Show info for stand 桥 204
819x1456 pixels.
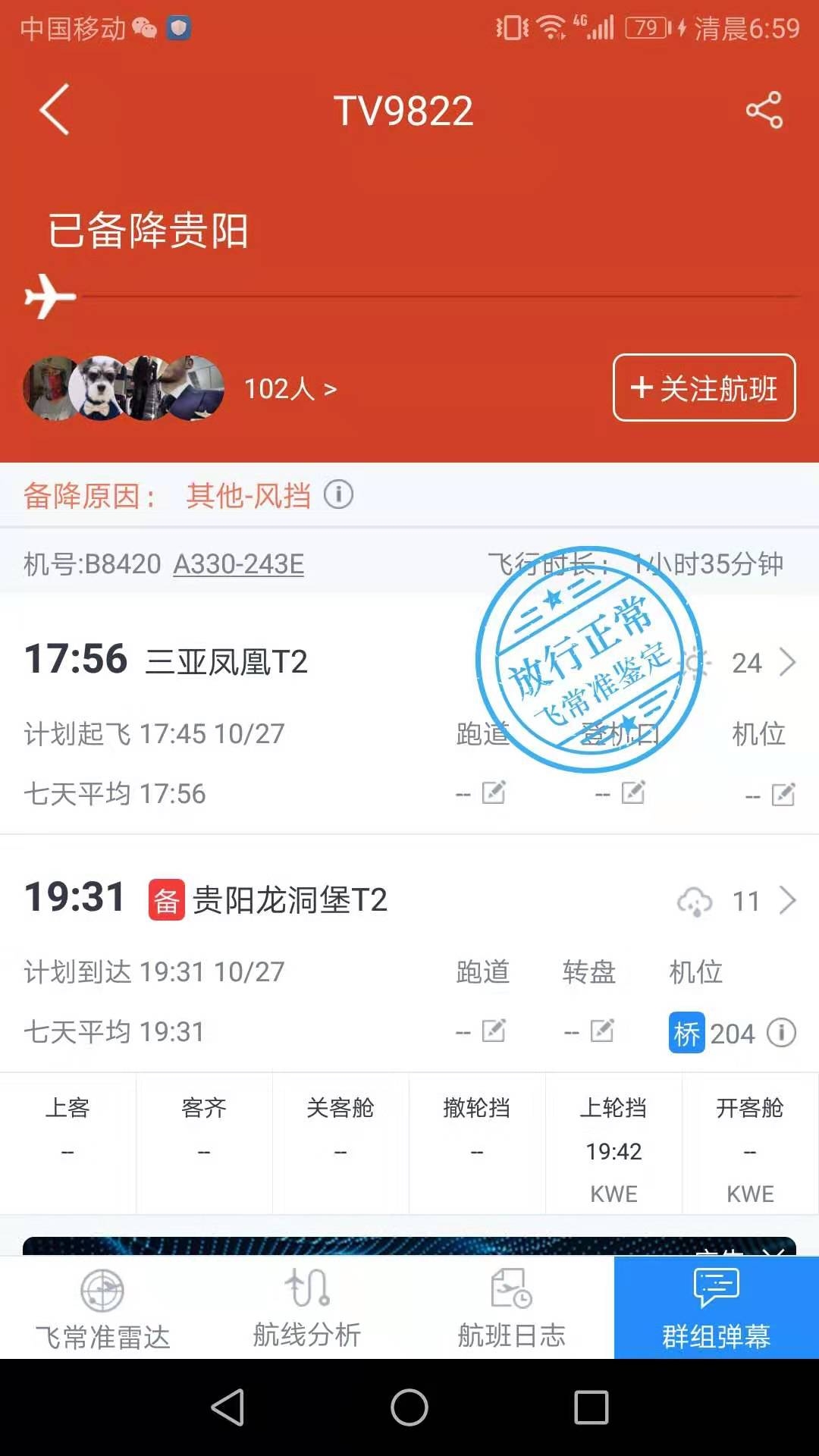pos(781,1032)
